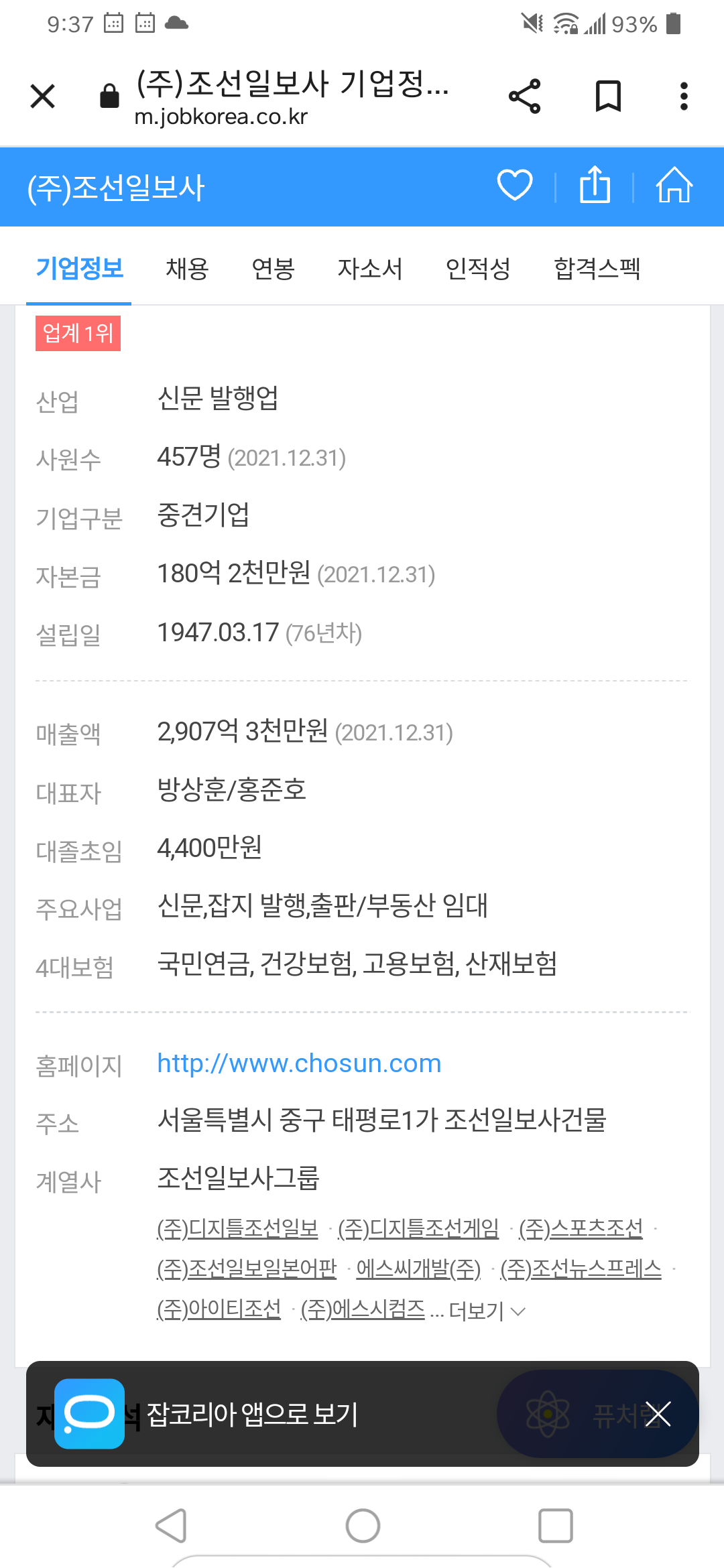The width and height of the screenshot is (724, 1568).
Task: Open affiliate link (주)조선뉴스프레스
Action: click(x=581, y=1268)
